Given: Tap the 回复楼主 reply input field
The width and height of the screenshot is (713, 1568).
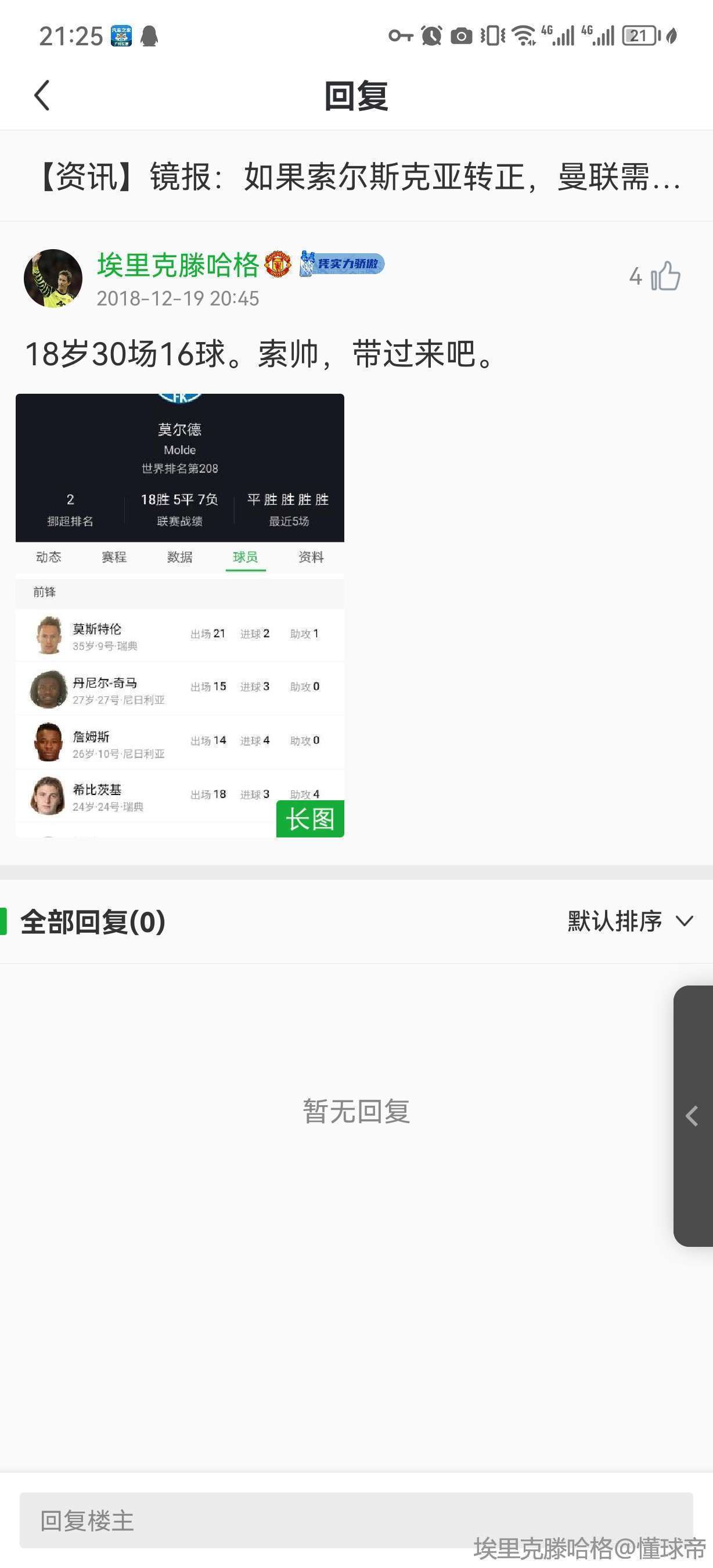Looking at the screenshot, I should [x=356, y=1520].
